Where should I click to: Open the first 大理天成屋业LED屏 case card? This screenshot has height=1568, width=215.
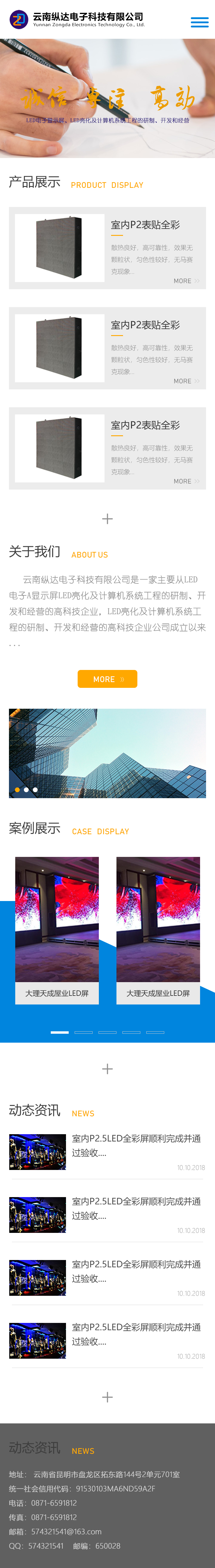click(x=57, y=929)
